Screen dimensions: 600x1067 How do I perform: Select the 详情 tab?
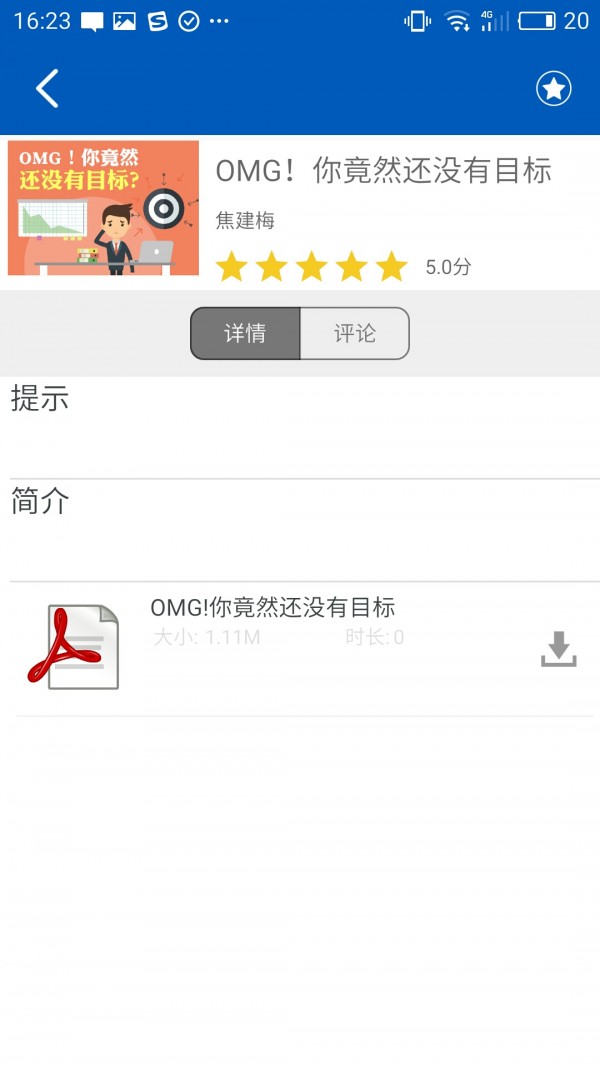coord(245,333)
